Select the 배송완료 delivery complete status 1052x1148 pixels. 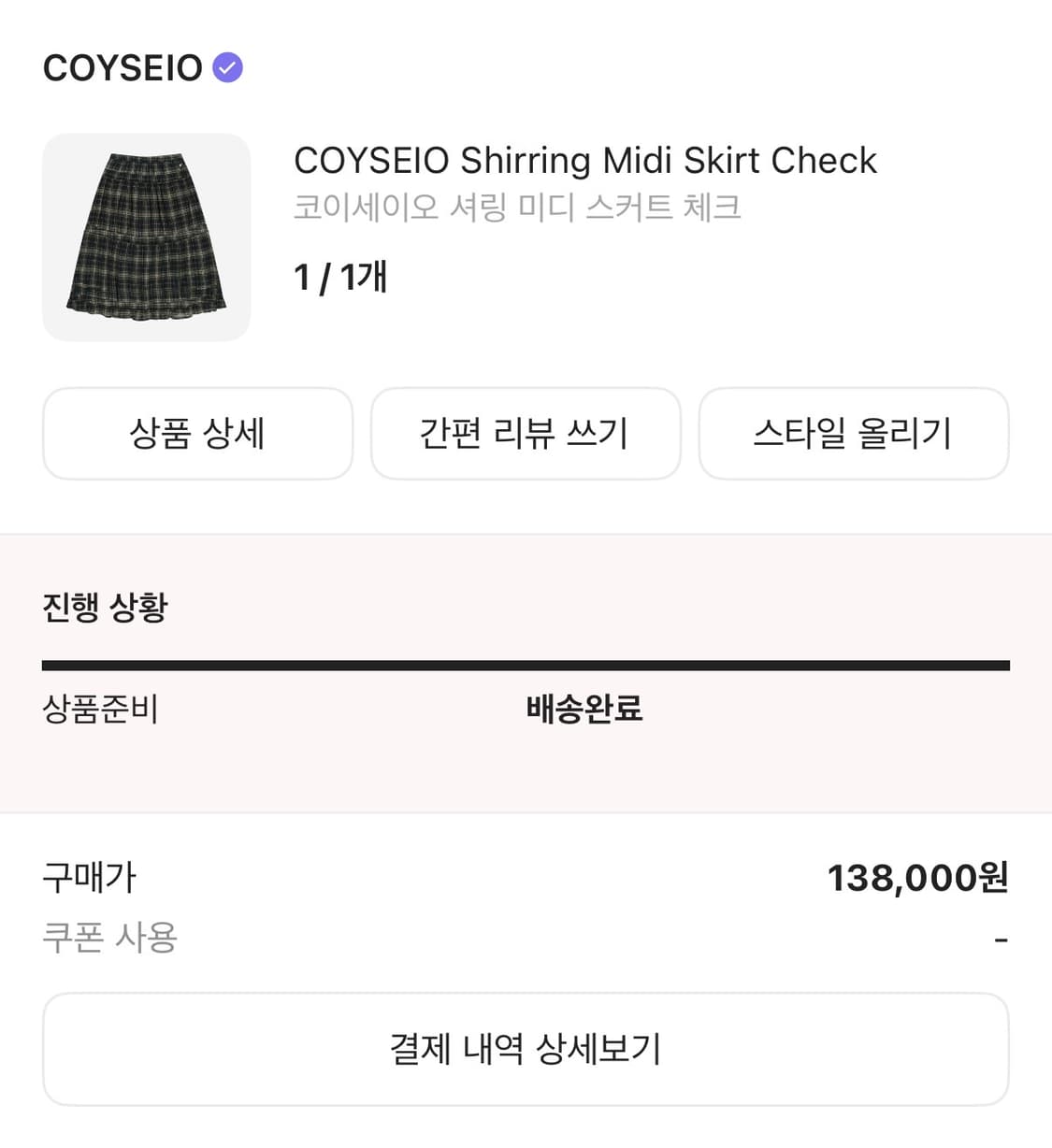tap(582, 710)
